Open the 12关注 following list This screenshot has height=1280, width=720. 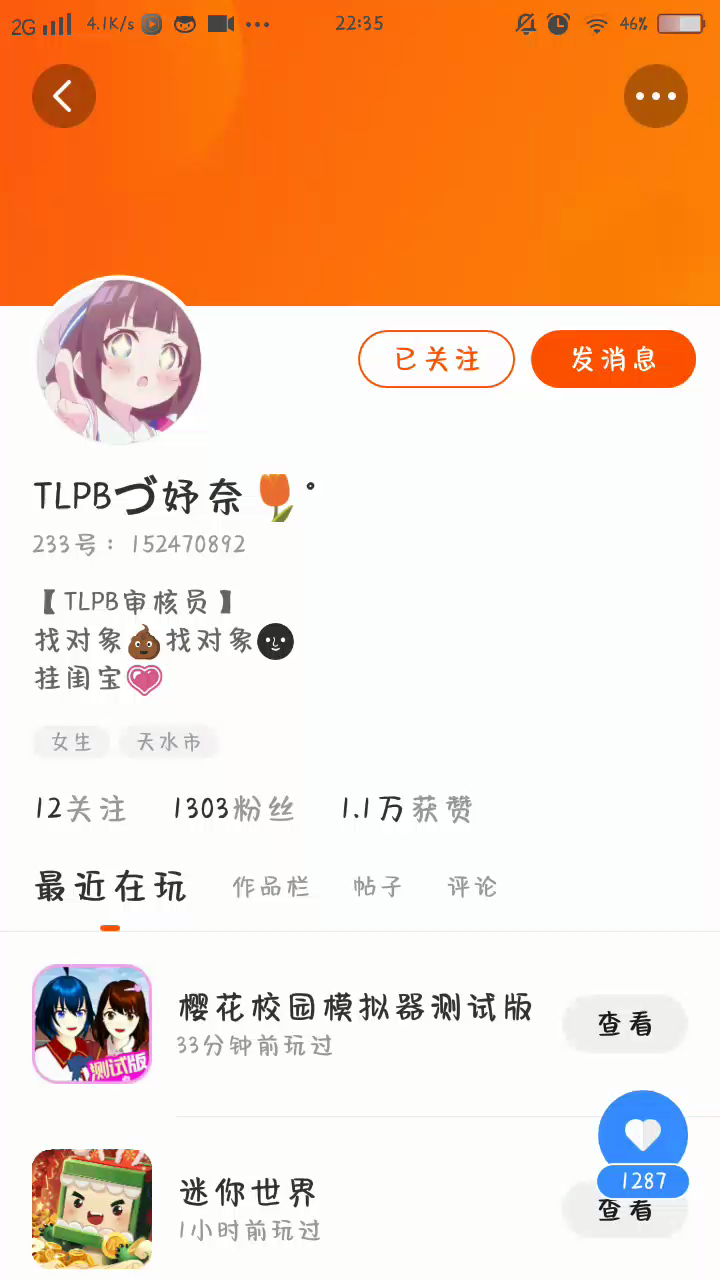80,809
